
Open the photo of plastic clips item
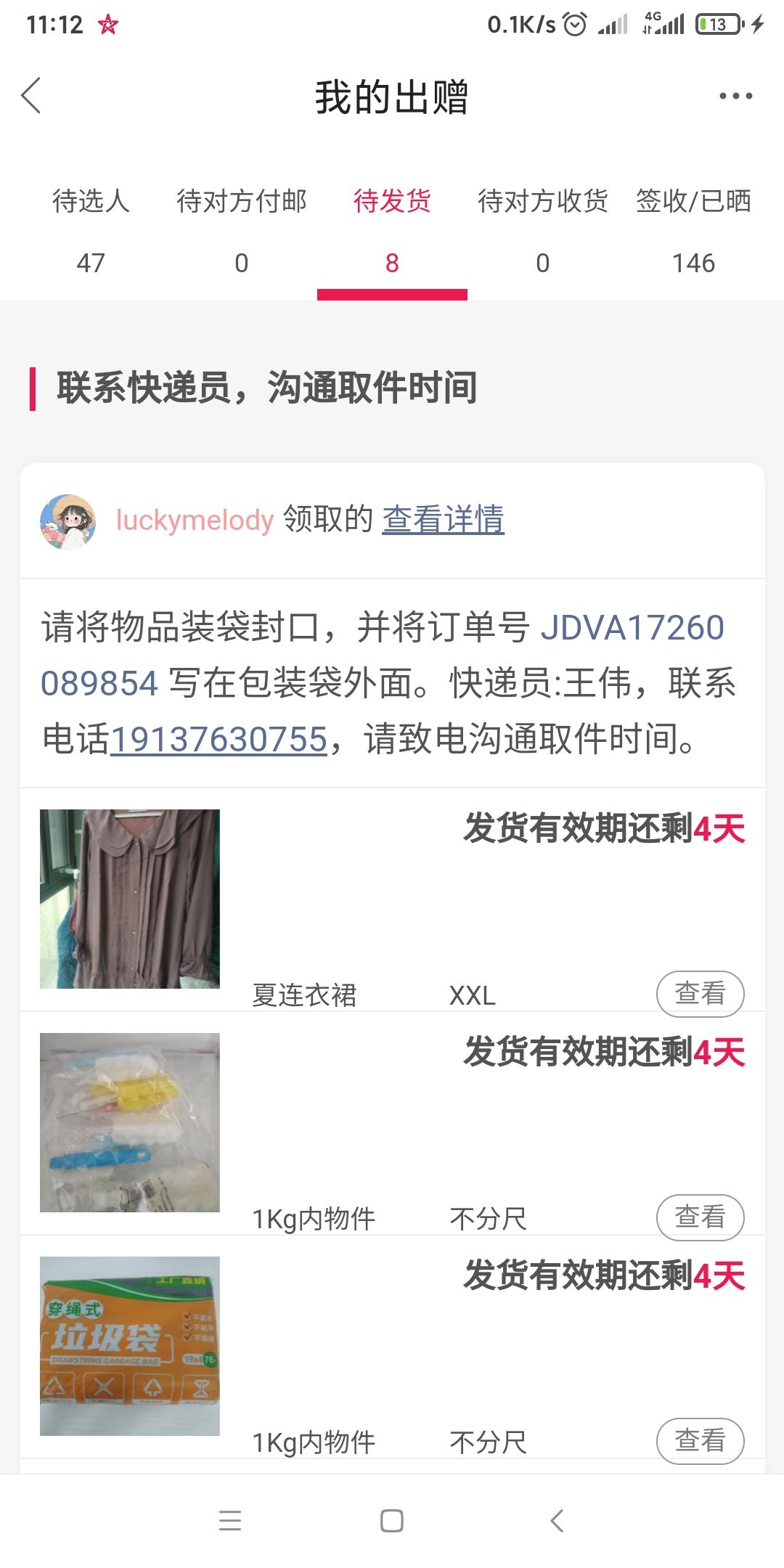[130, 1122]
